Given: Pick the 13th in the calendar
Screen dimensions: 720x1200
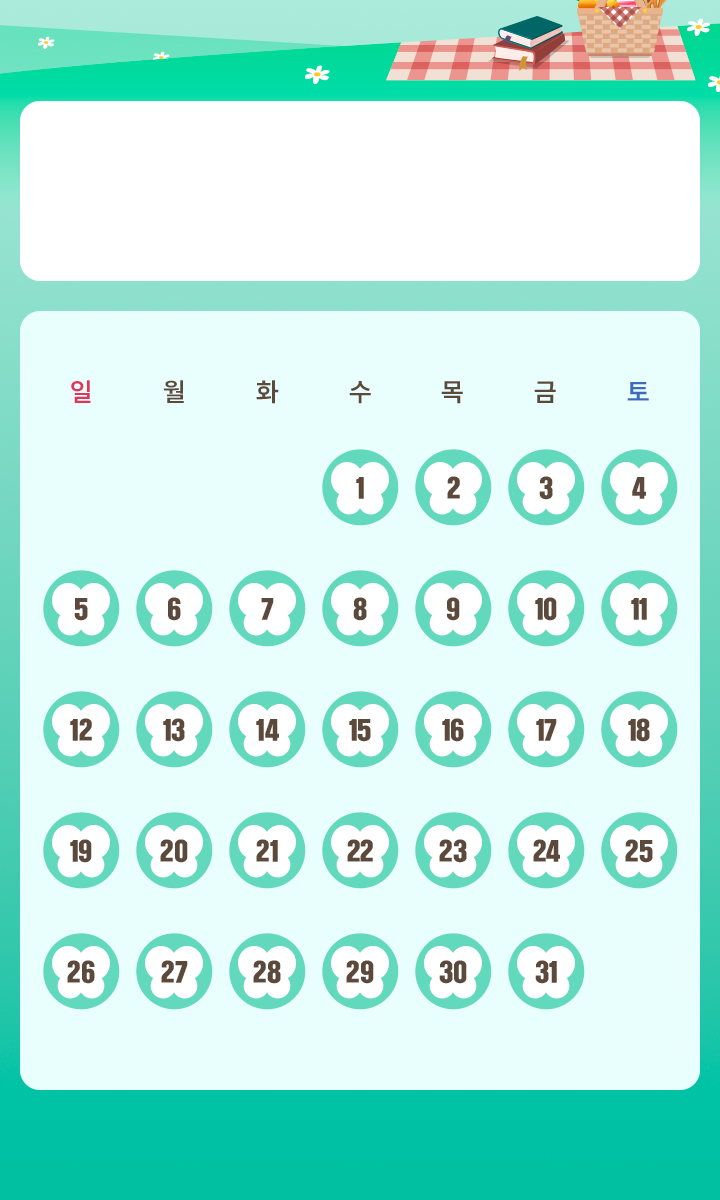Looking at the screenshot, I should pos(174,730).
